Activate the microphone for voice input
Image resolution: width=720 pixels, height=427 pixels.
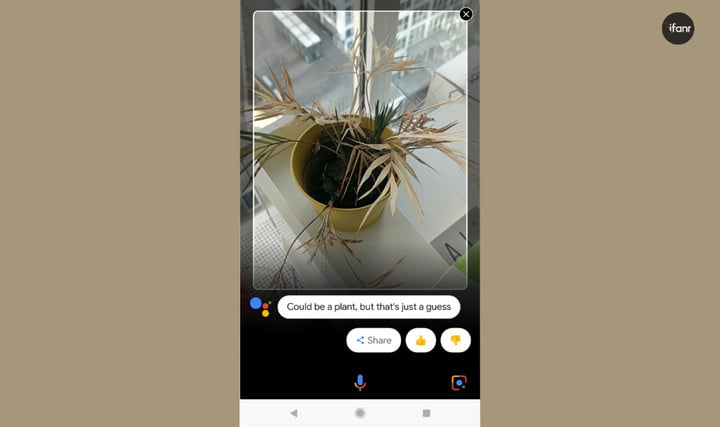pyautogui.click(x=360, y=382)
